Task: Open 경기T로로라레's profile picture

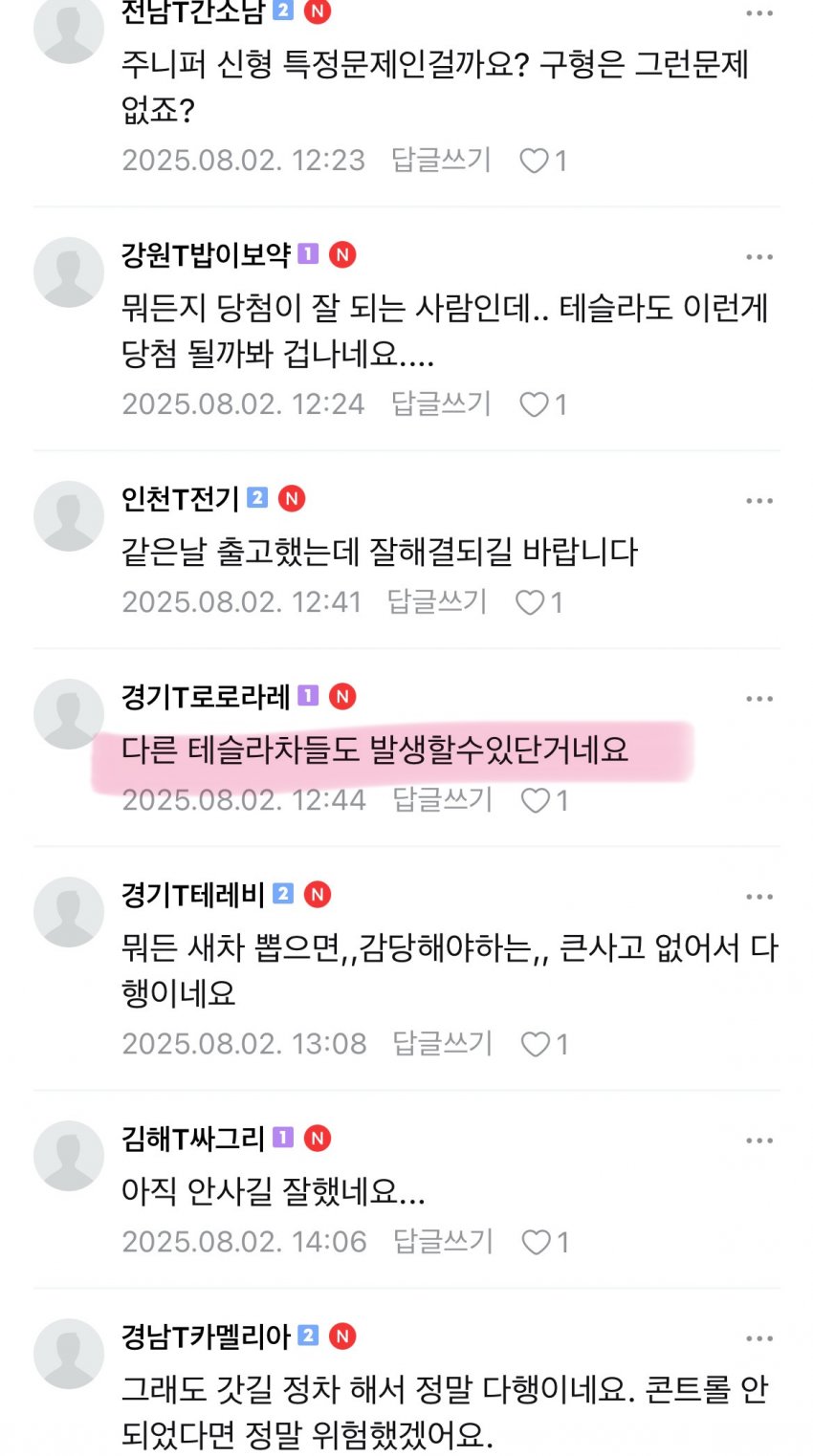Action: coord(68,713)
